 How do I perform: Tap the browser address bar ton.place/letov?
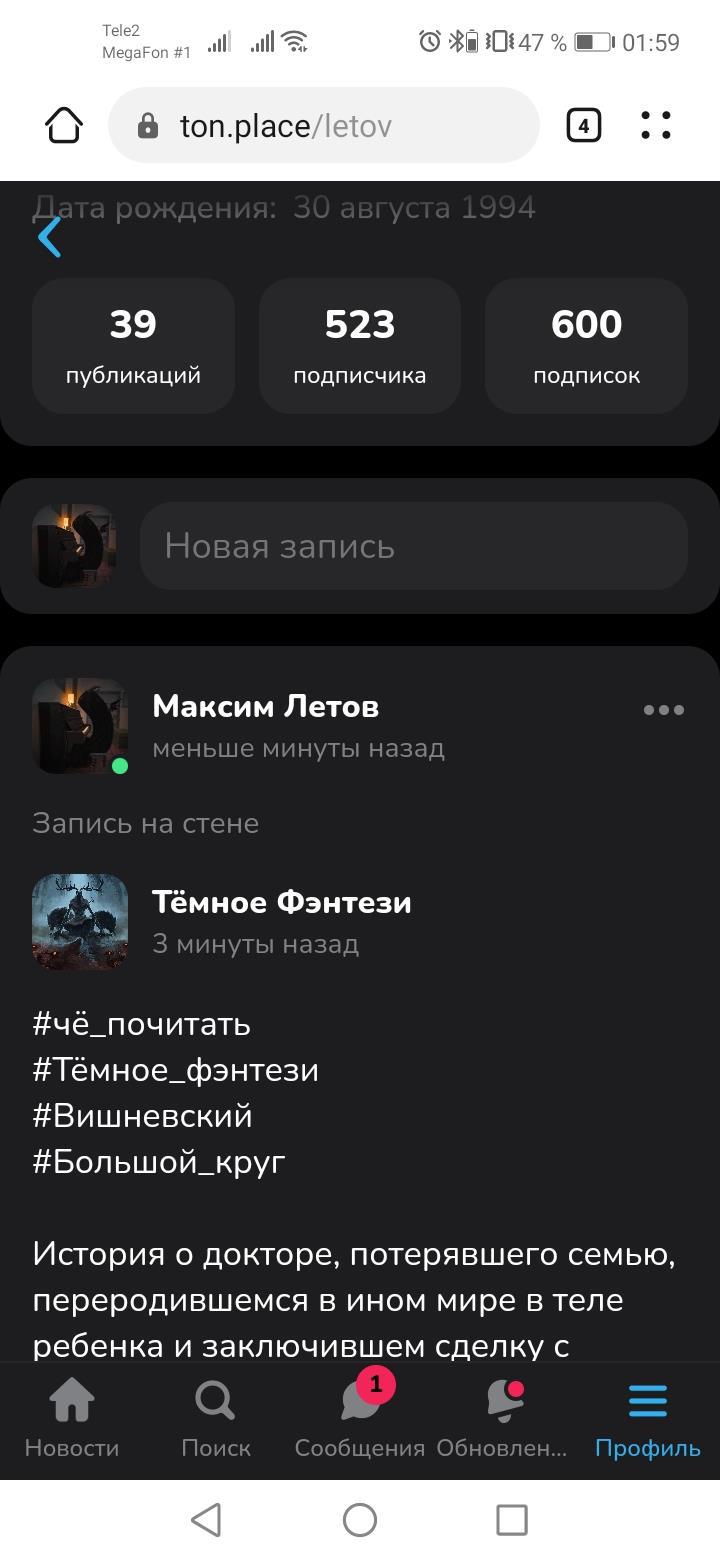pos(323,126)
